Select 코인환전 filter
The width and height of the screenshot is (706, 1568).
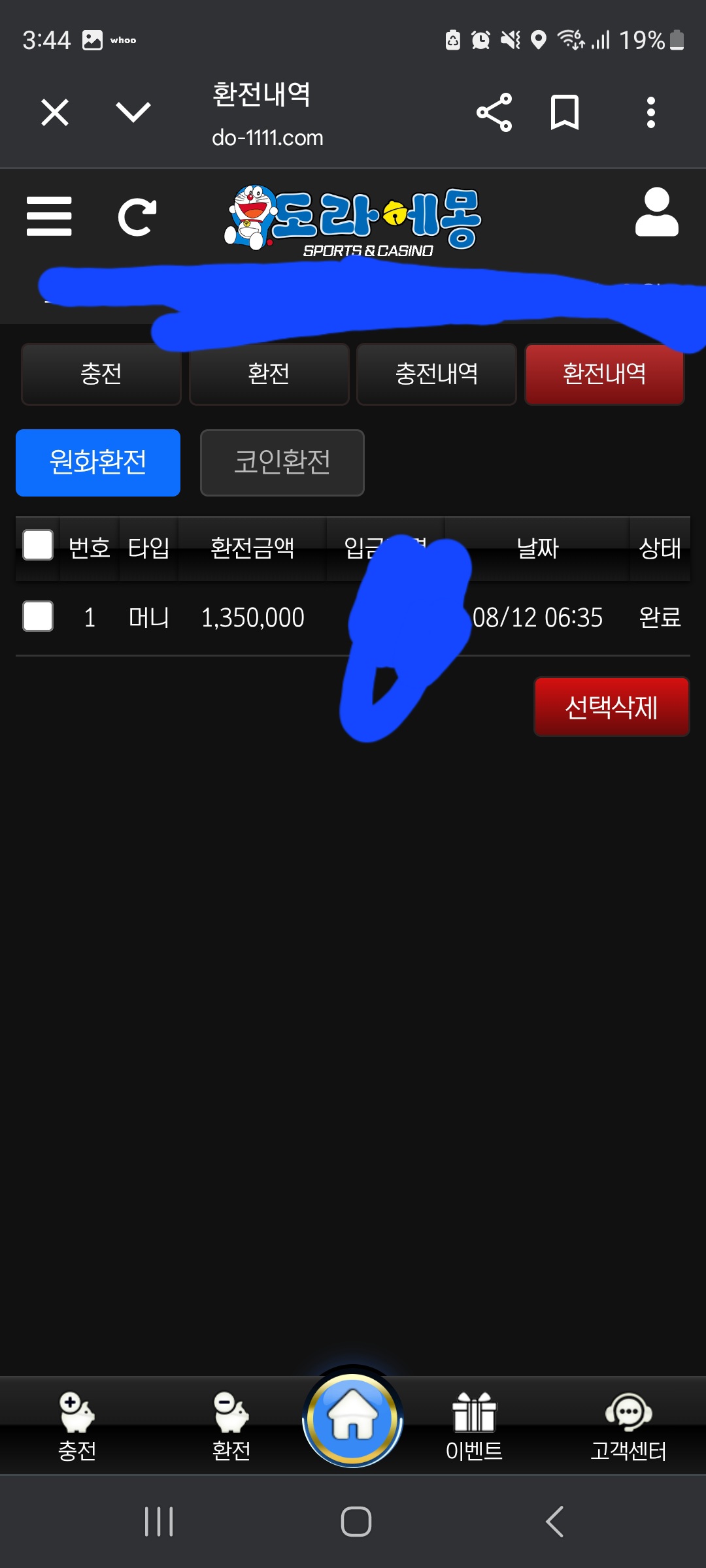pyautogui.click(x=282, y=463)
